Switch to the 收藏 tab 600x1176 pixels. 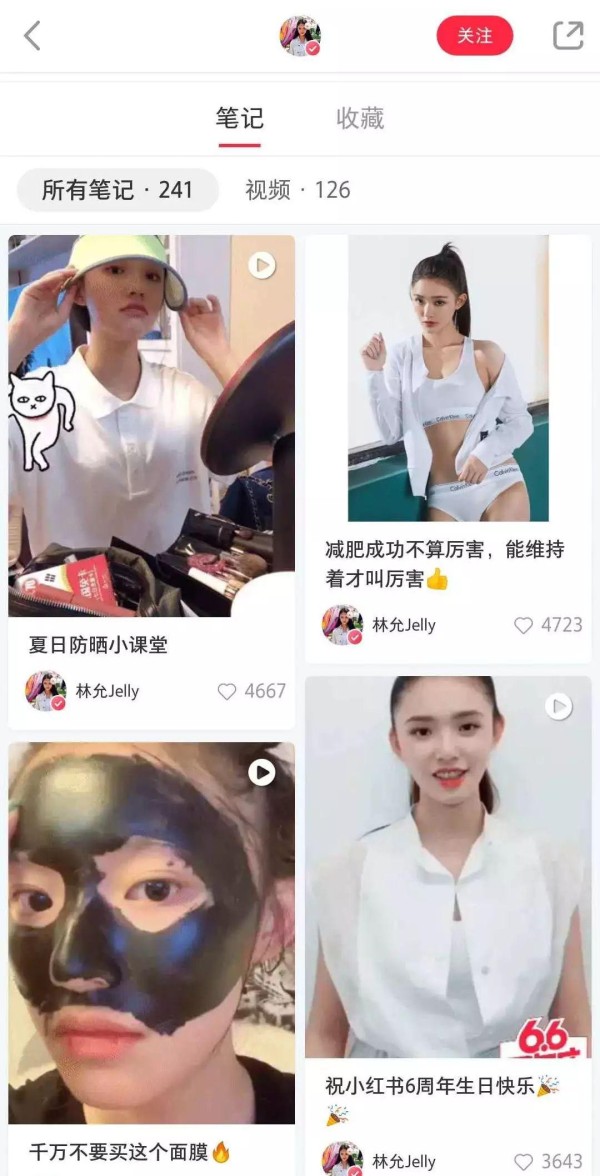click(360, 118)
